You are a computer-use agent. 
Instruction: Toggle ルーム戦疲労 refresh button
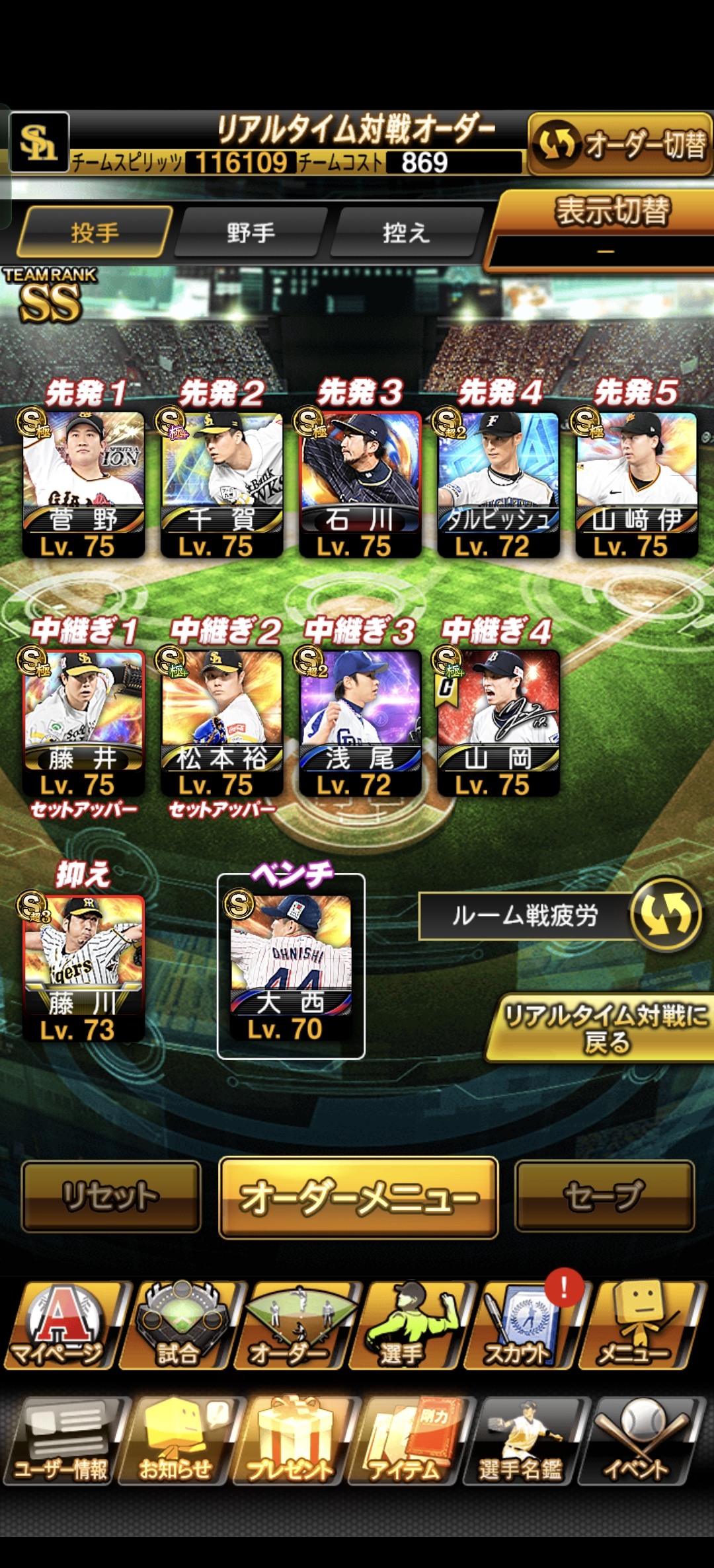pyautogui.click(x=665, y=915)
